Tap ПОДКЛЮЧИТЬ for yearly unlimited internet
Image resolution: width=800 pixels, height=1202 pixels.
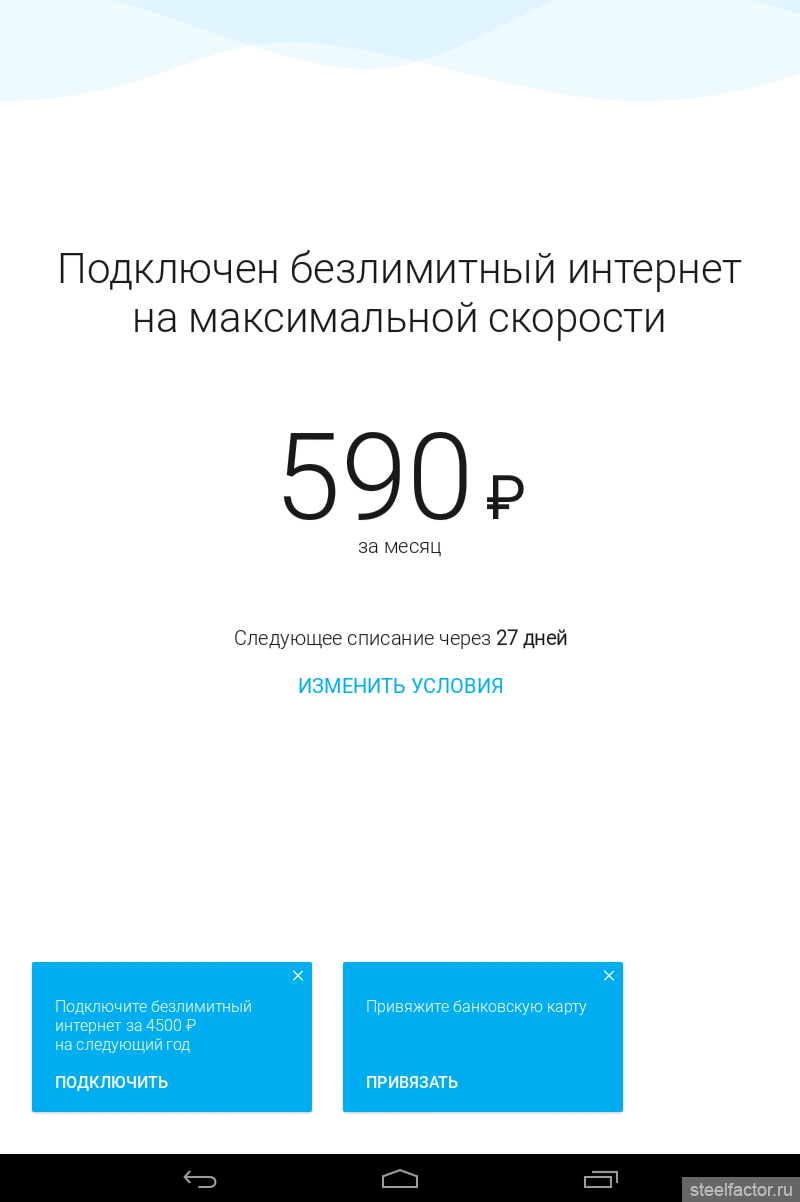point(111,1082)
